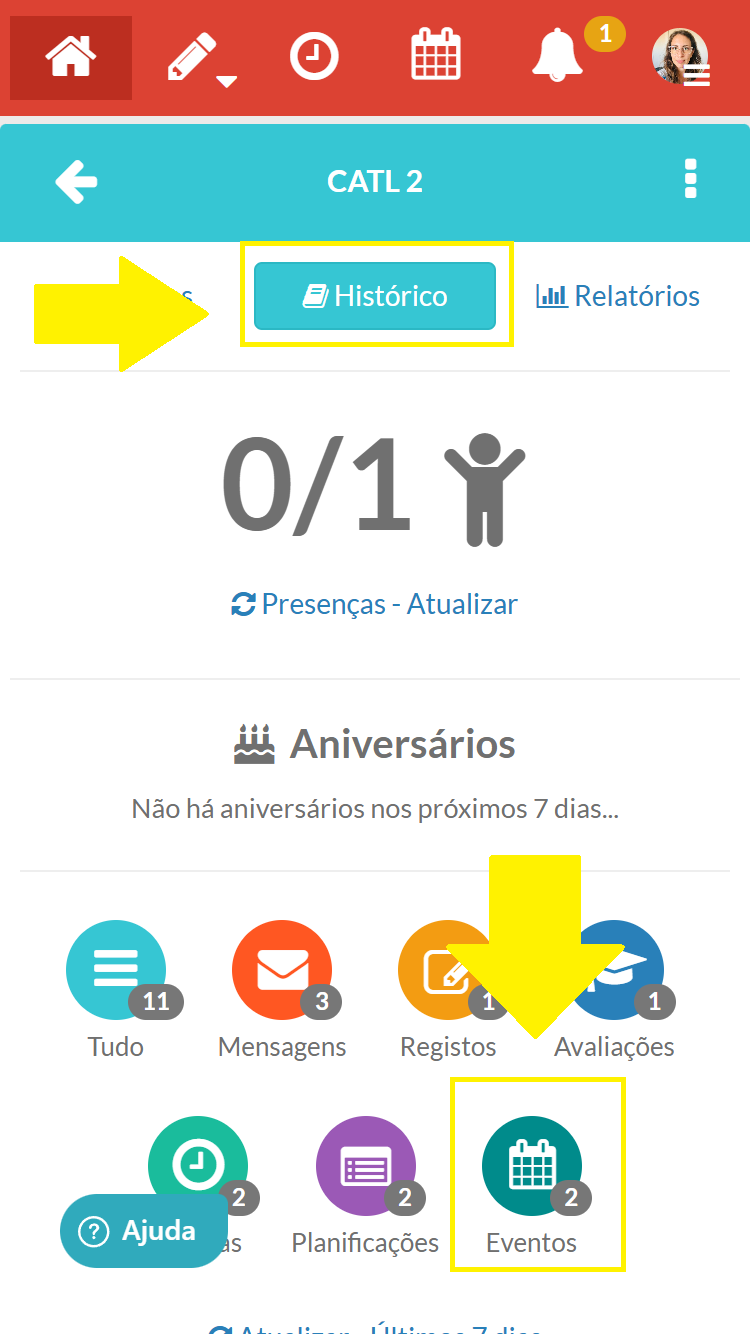The width and height of the screenshot is (750, 1334).
Task: Open the calendar icon in top bar
Action: tap(436, 55)
